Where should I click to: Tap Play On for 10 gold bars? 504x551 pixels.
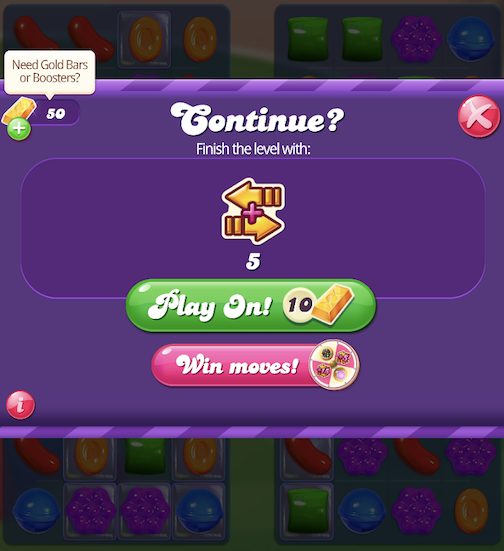251,305
